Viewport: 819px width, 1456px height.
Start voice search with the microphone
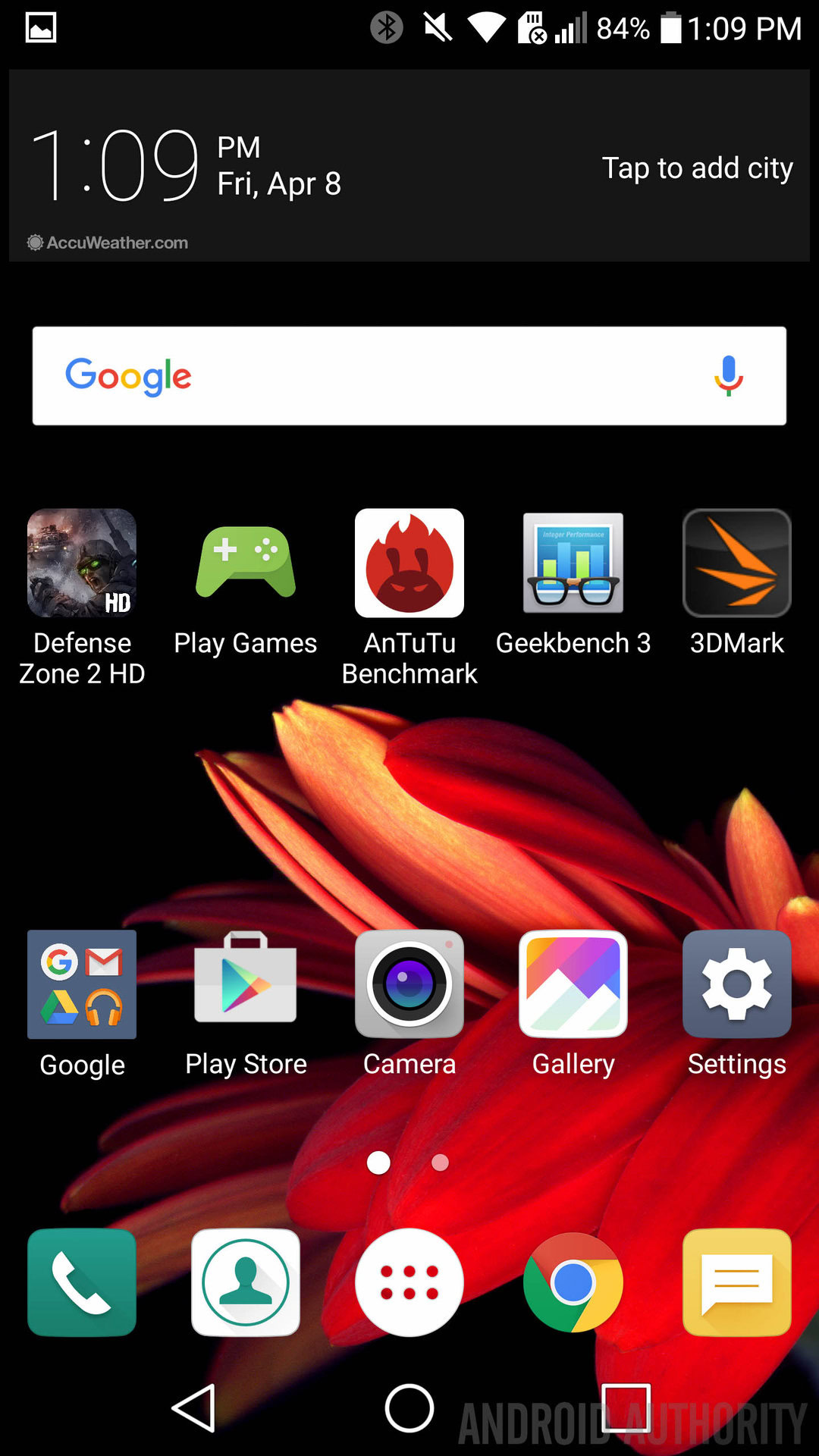[728, 376]
